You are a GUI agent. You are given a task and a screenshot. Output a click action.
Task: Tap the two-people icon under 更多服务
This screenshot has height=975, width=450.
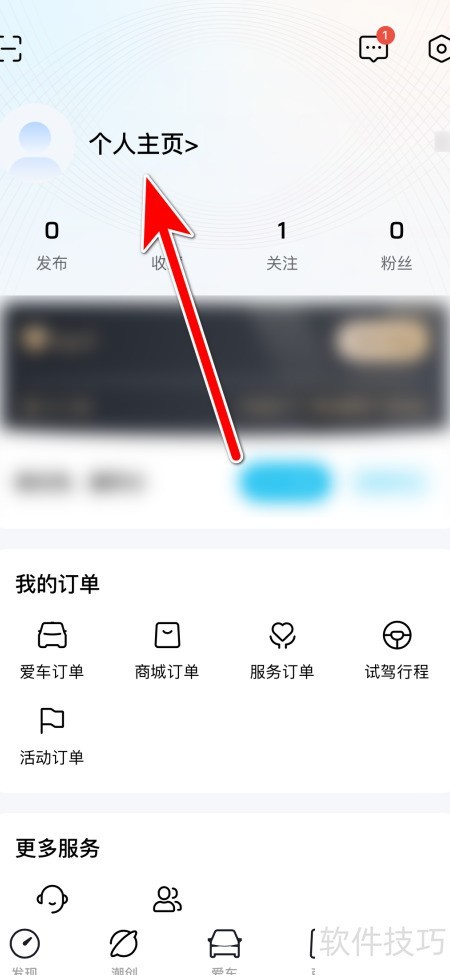coord(167,899)
